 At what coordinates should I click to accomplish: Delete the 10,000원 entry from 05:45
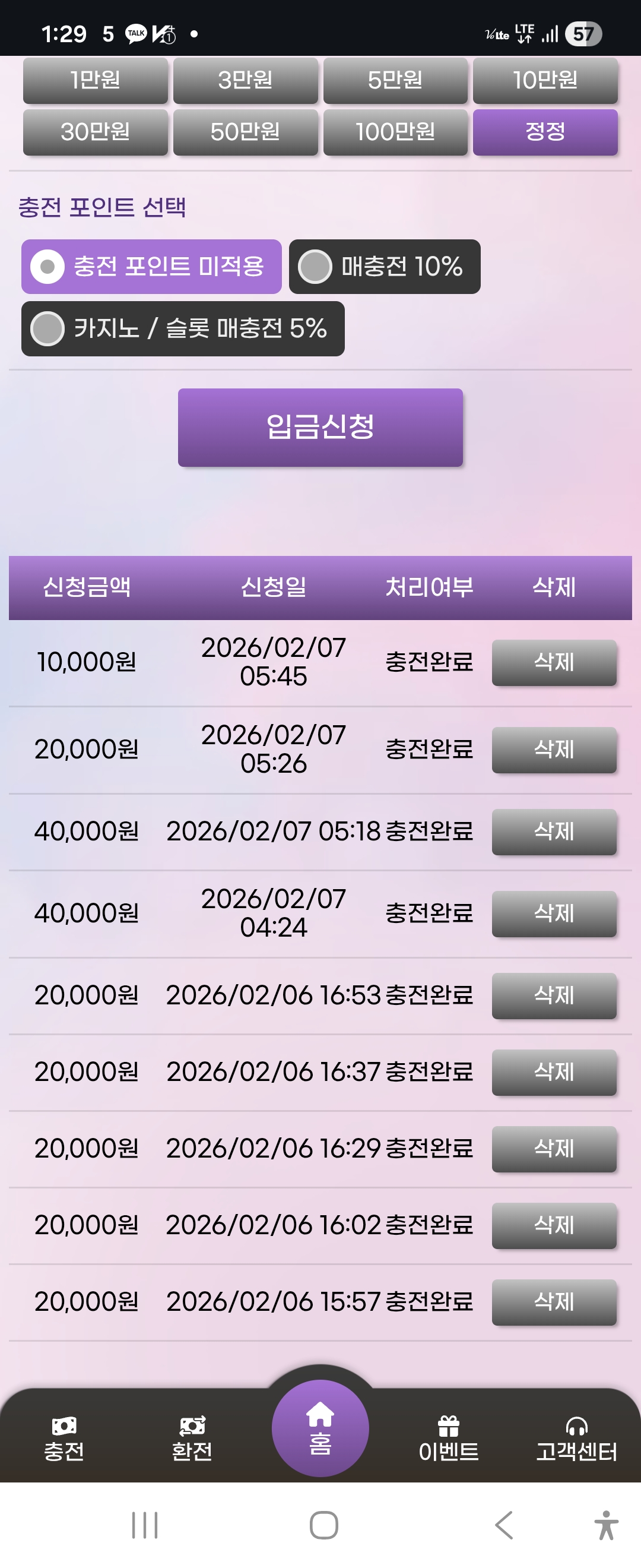pos(553,662)
